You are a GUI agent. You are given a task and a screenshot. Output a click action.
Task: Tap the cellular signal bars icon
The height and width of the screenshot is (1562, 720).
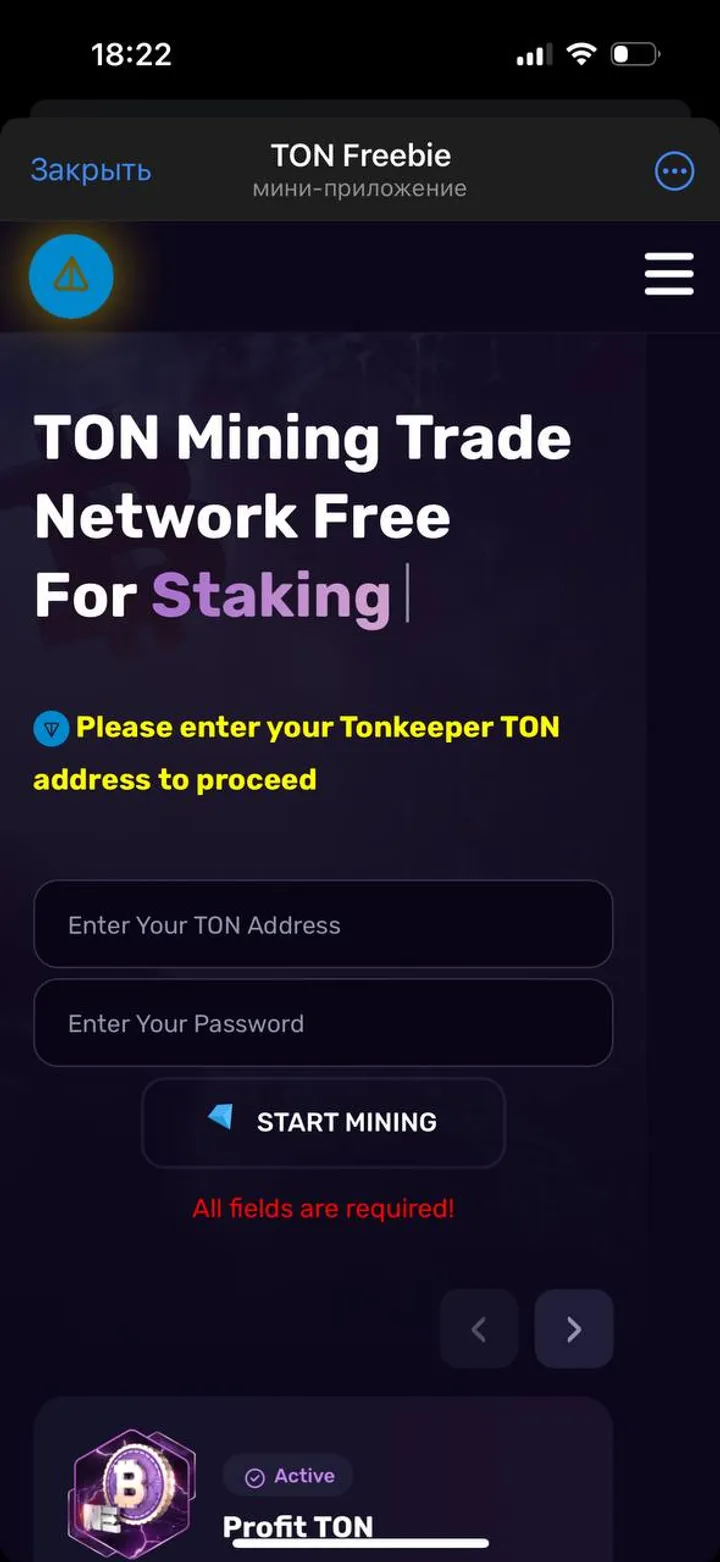pyautogui.click(x=531, y=53)
